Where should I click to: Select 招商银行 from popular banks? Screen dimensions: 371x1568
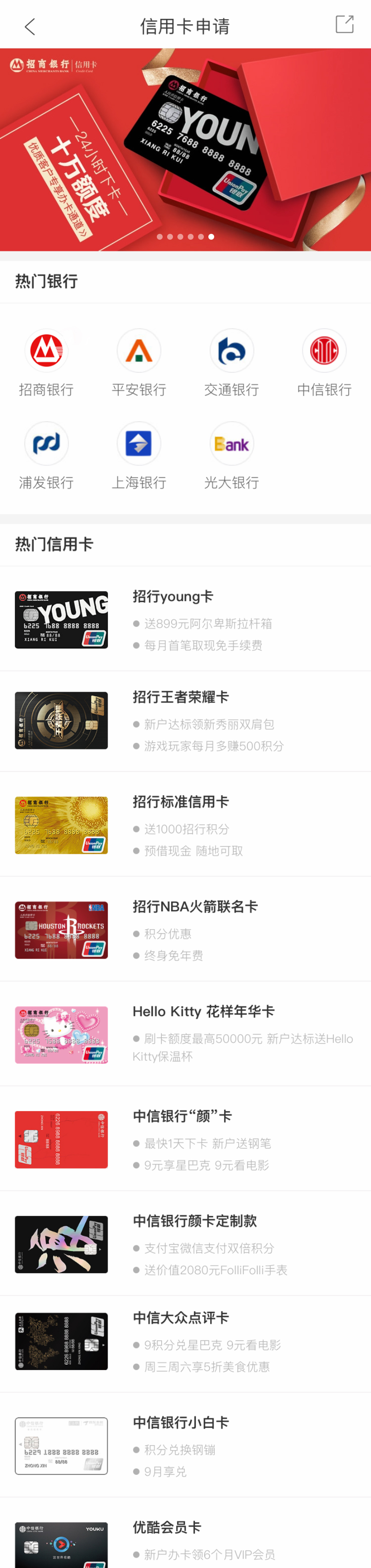coord(46,363)
